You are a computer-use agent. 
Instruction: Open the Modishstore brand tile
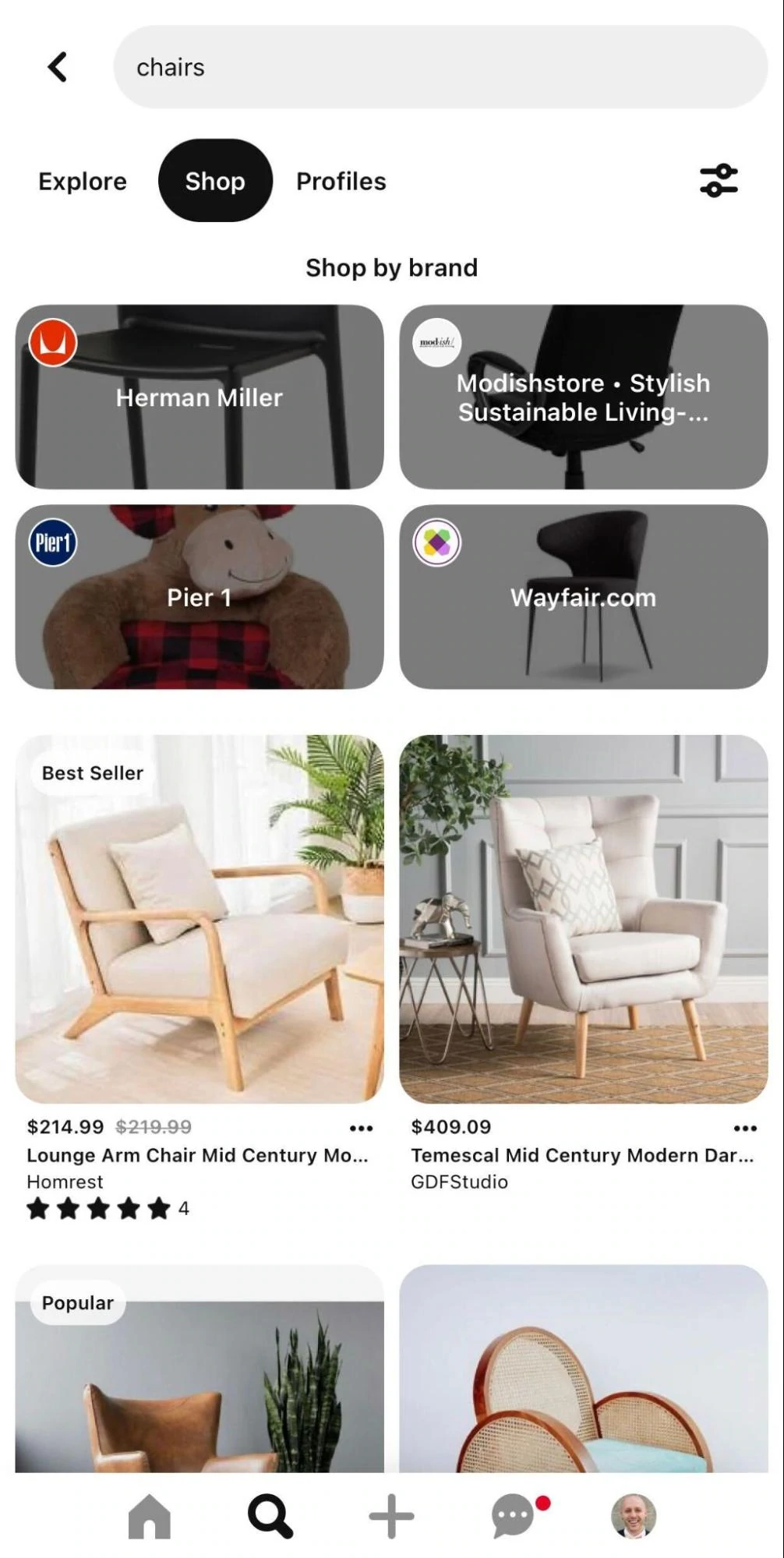(583, 397)
